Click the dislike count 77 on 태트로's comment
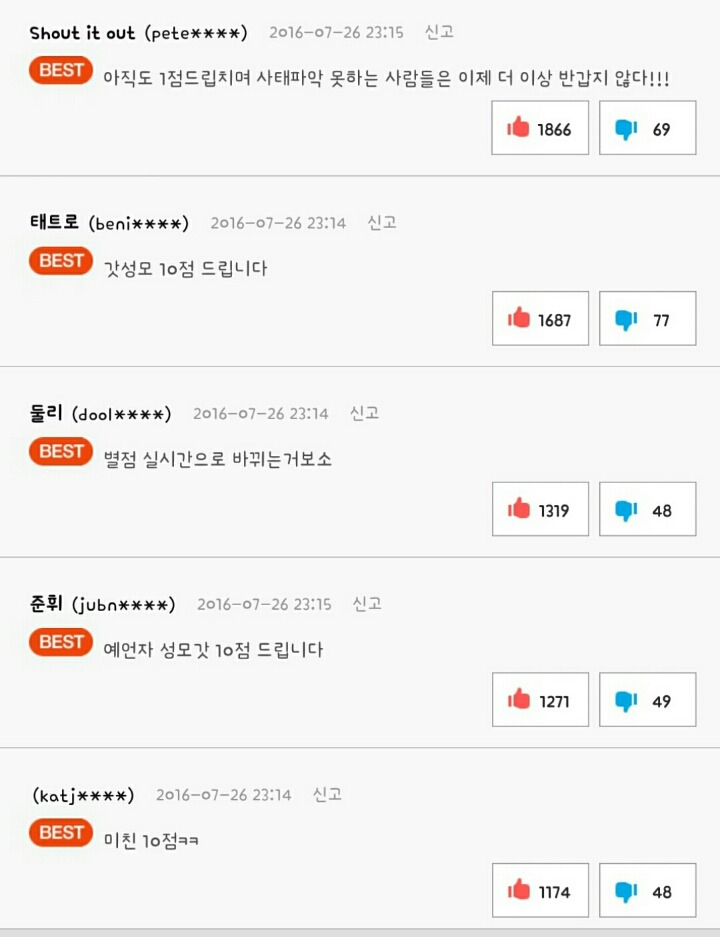Image resolution: width=720 pixels, height=937 pixels. 661,319
